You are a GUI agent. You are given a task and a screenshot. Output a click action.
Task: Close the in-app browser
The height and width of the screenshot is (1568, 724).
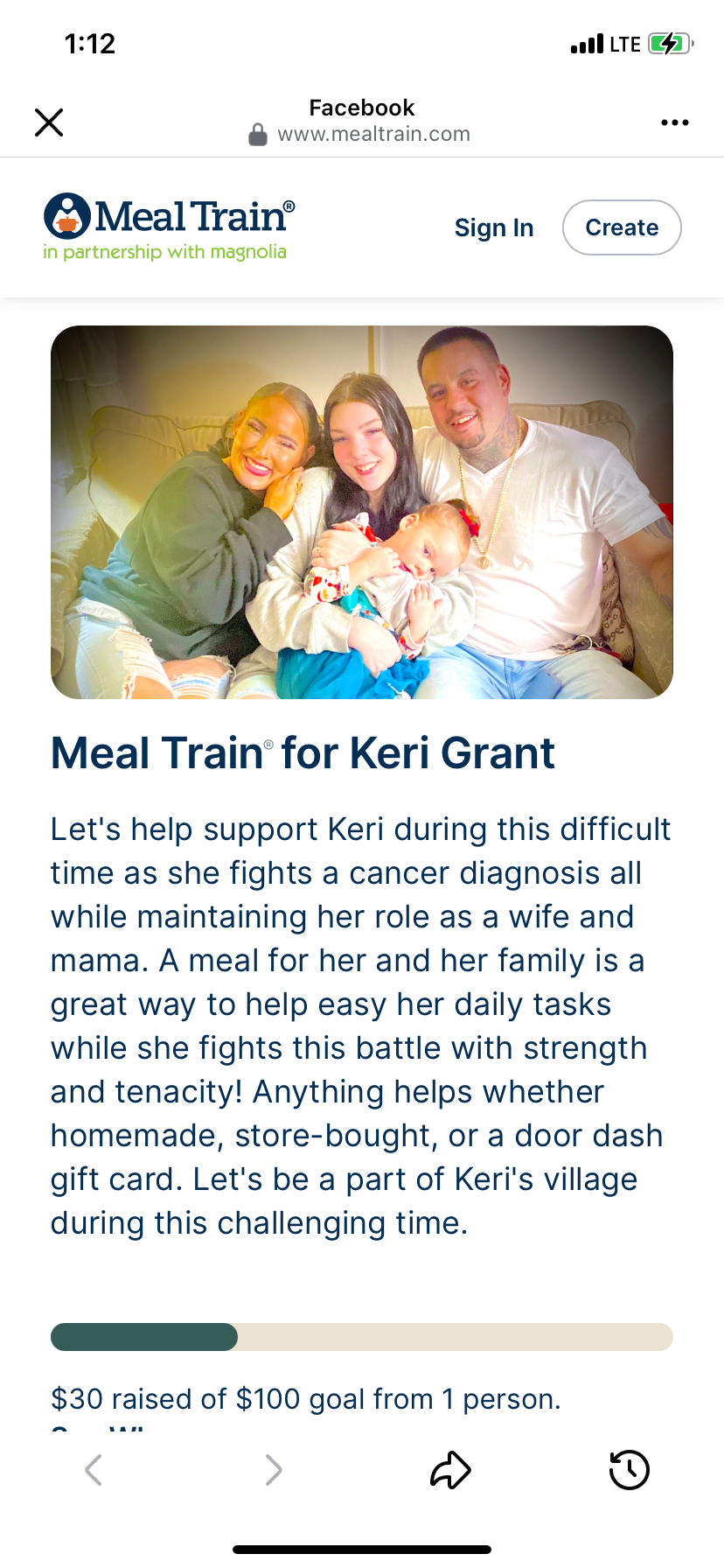(49, 122)
